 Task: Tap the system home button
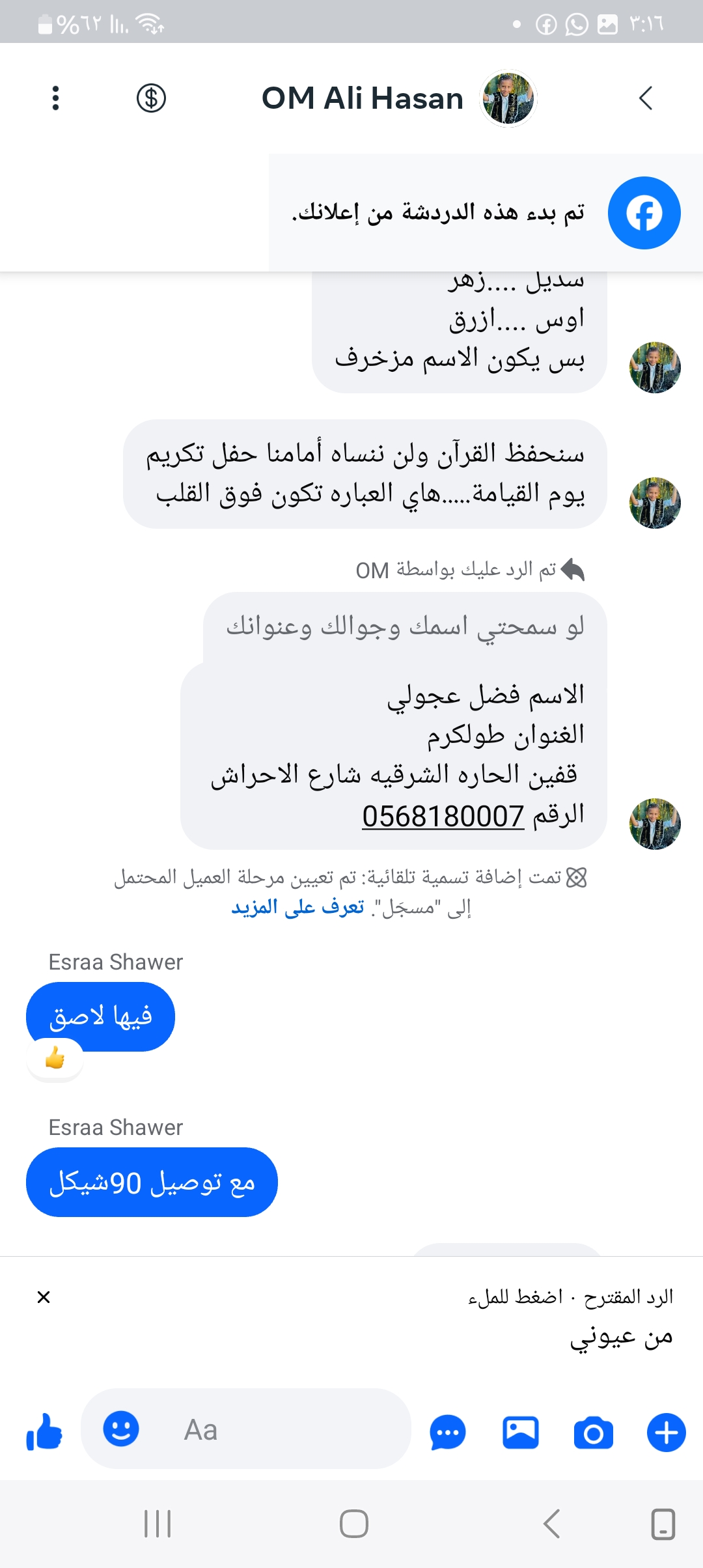[353, 1524]
